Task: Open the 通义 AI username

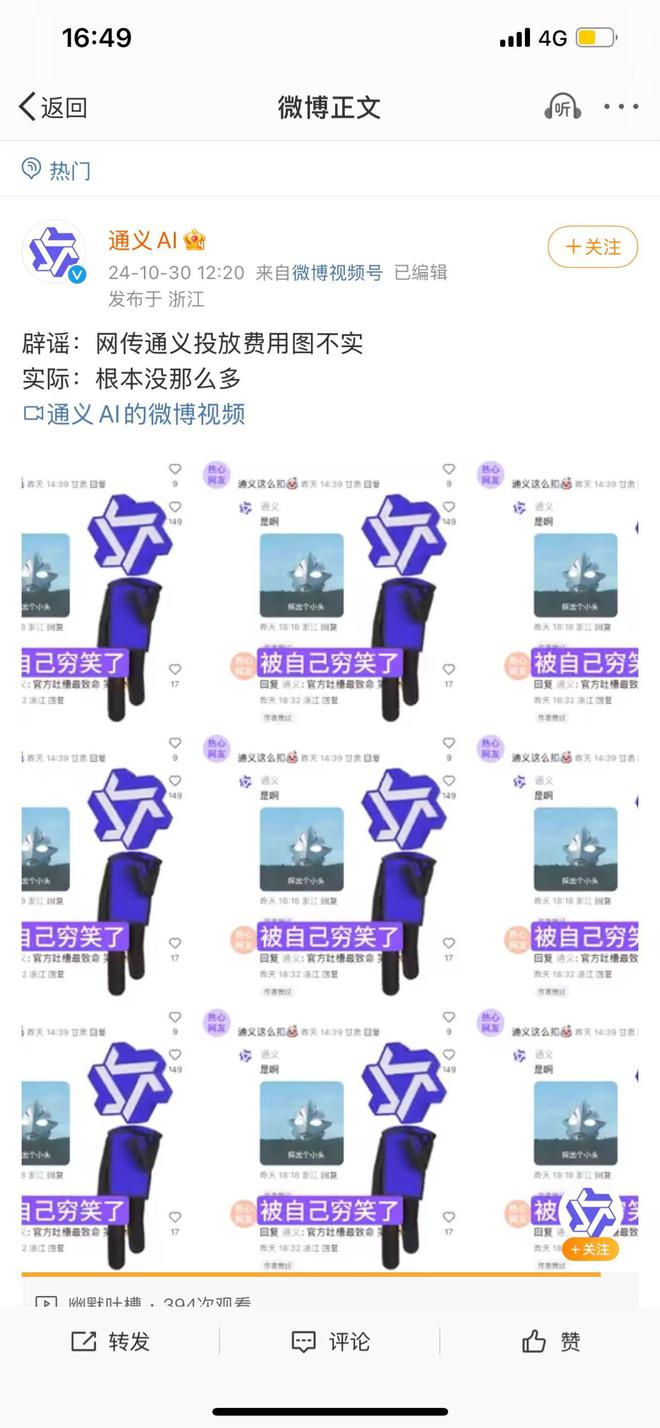Action: (x=143, y=240)
